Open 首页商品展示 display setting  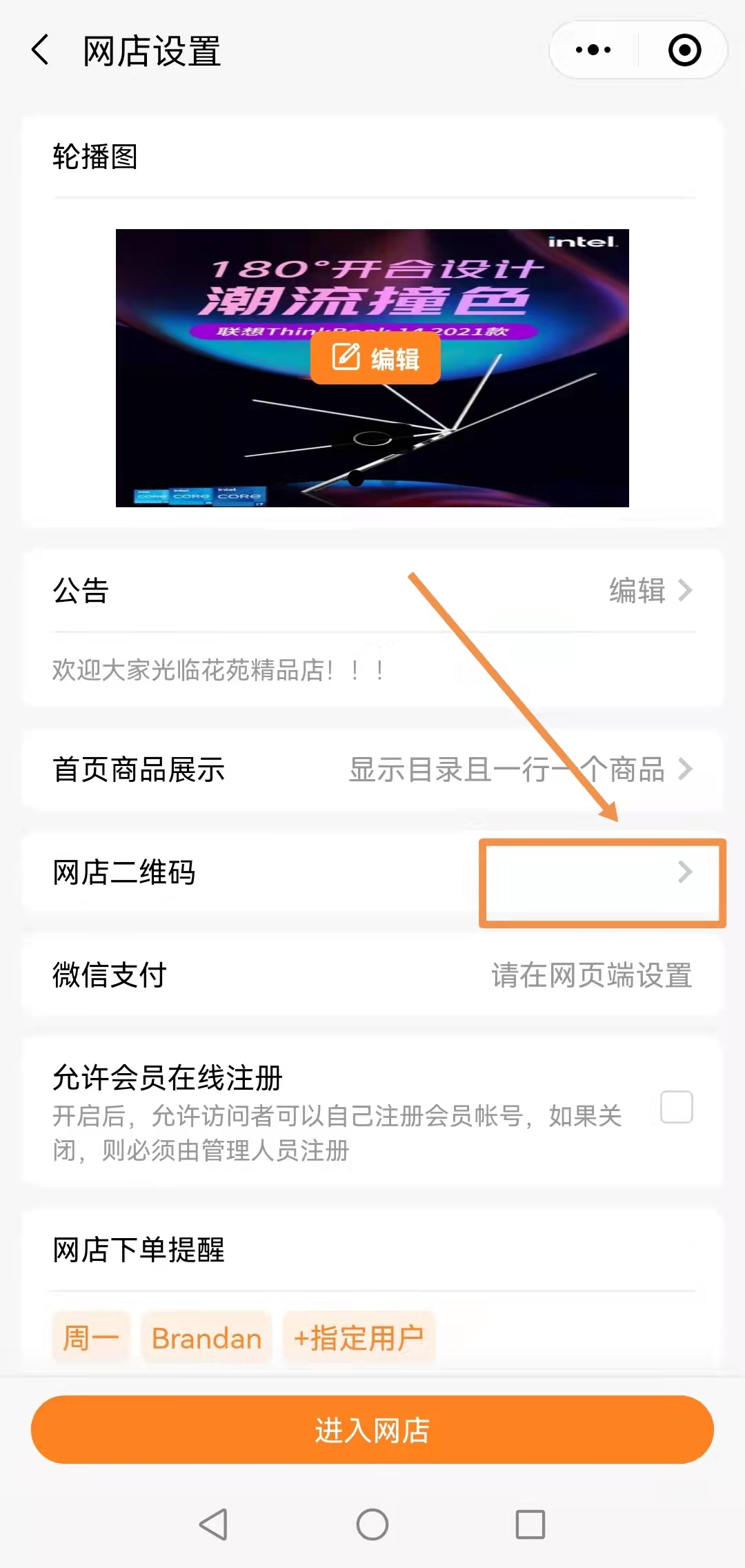tap(520, 770)
